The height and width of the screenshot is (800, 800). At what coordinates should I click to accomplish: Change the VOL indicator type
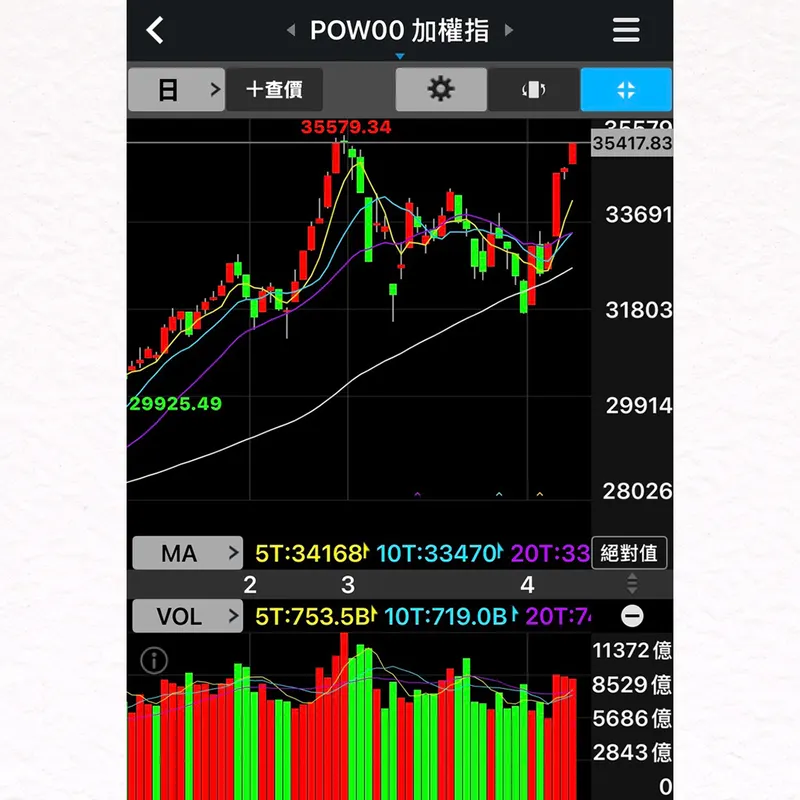[x=187, y=616]
